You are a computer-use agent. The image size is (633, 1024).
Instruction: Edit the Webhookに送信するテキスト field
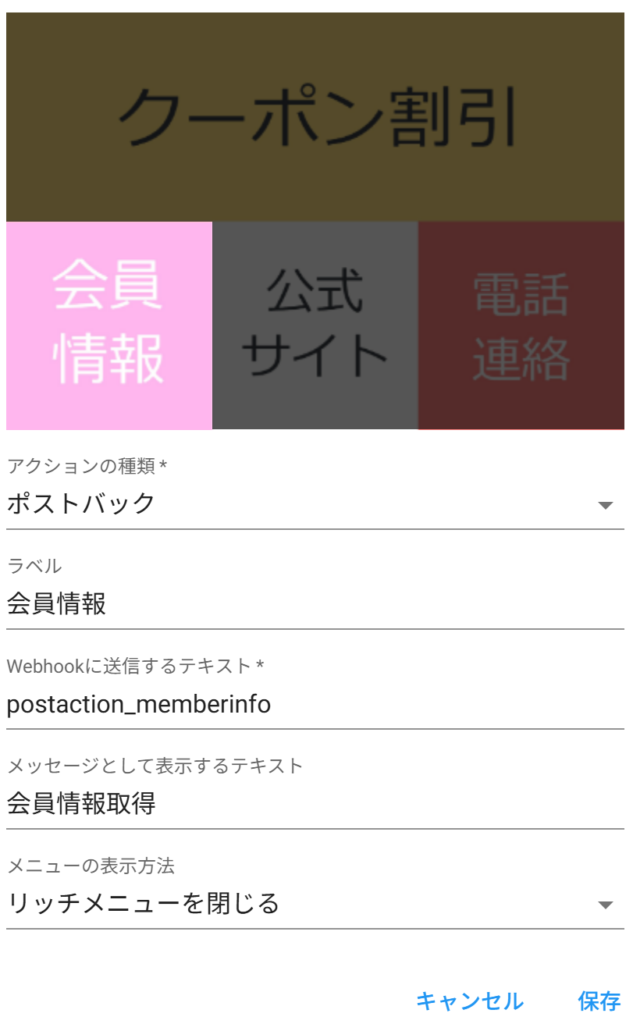click(x=314, y=704)
